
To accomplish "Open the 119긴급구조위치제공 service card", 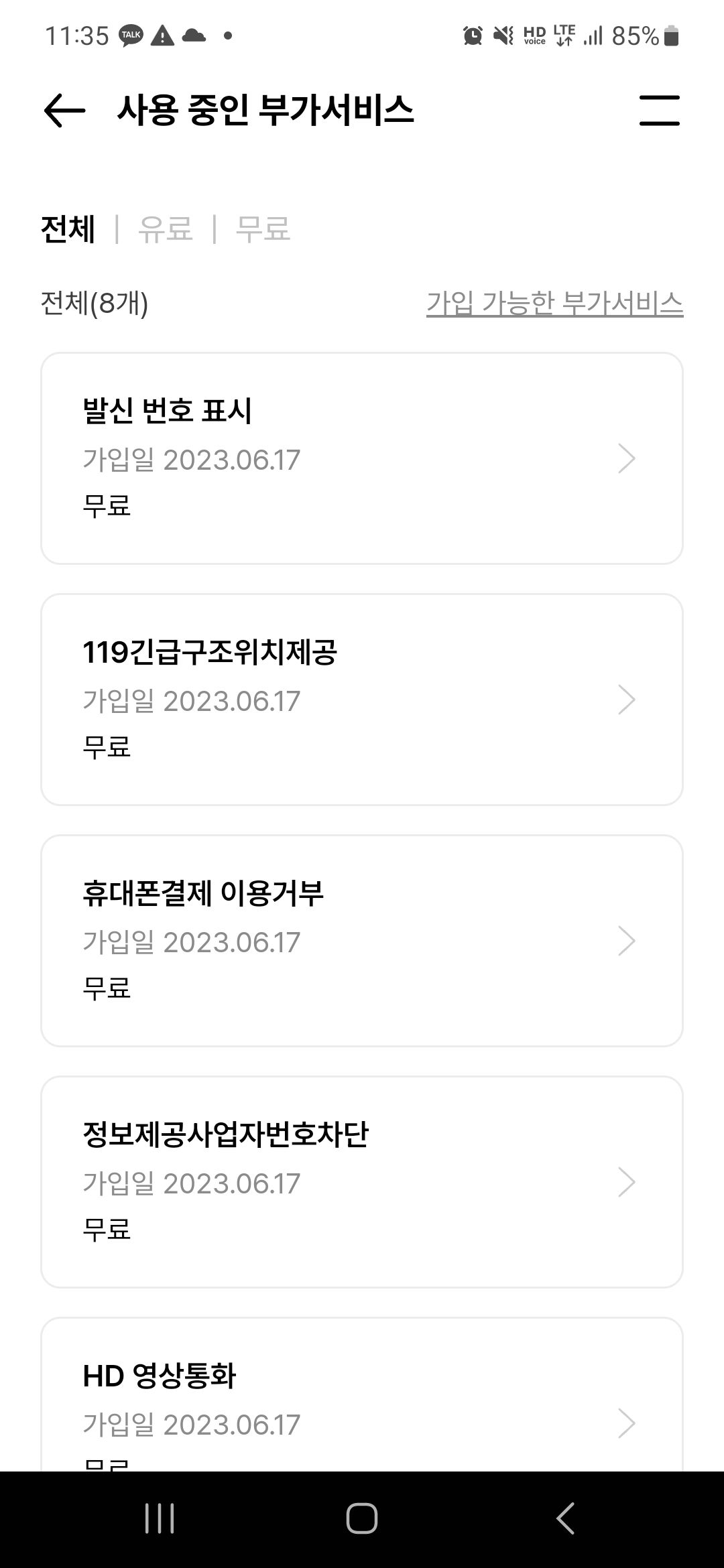I will click(x=362, y=700).
